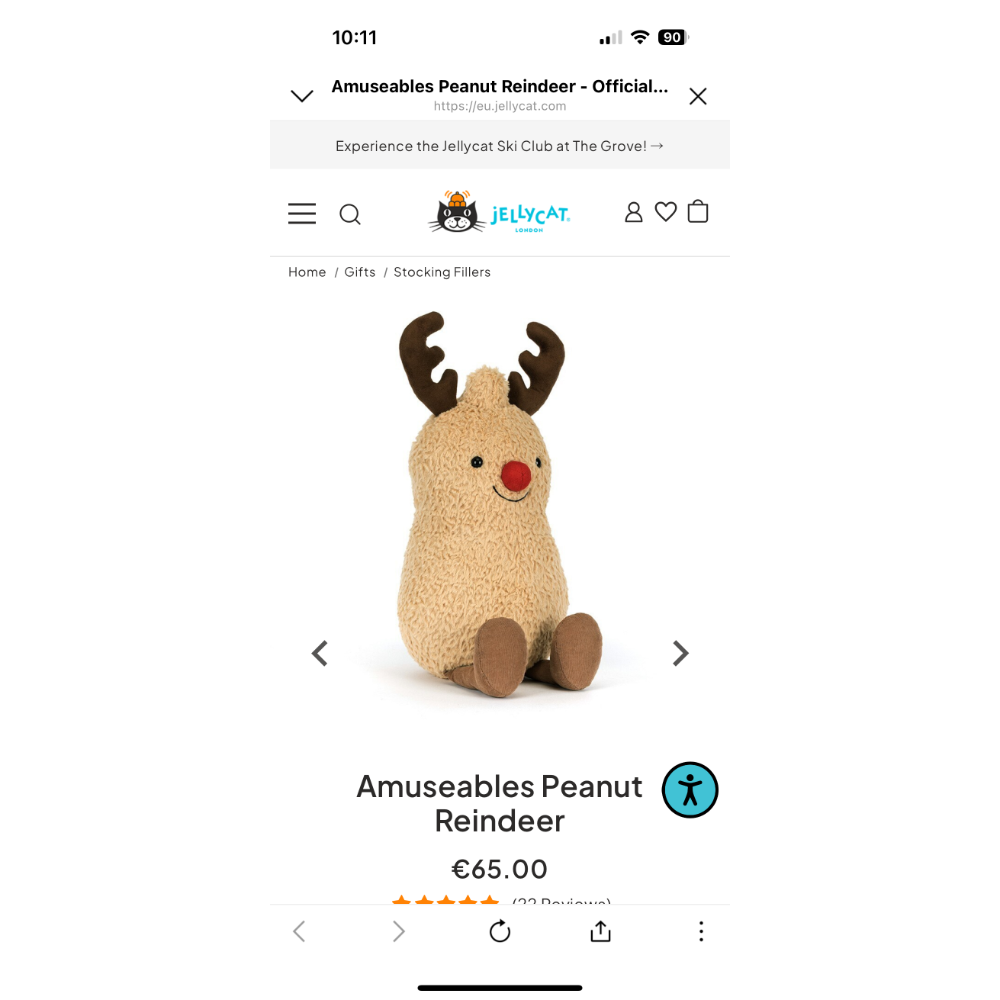1000x1000 pixels.
Task: Open the Jellycat Ski Club banner link
Action: [x=499, y=146]
